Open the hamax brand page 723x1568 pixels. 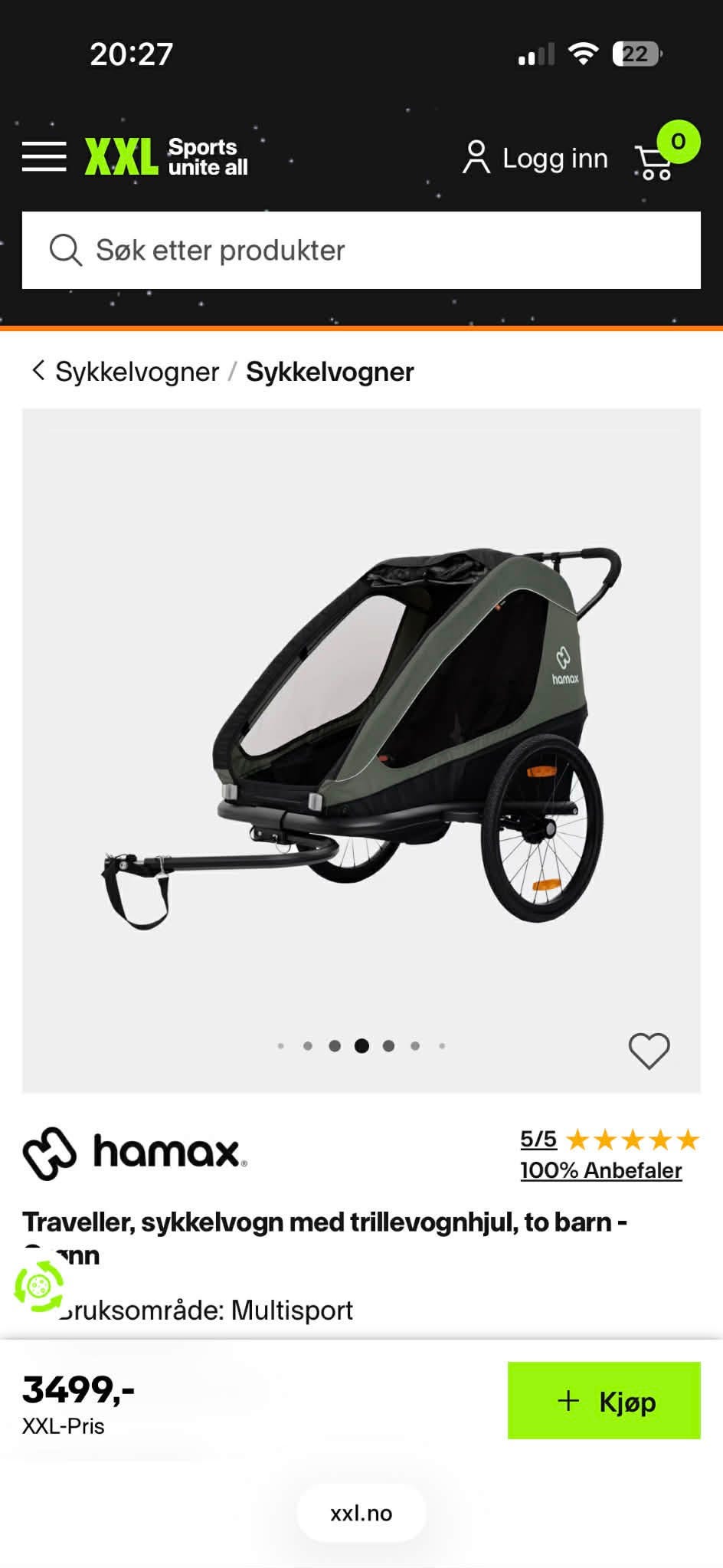pyautogui.click(x=135, y=1152)
